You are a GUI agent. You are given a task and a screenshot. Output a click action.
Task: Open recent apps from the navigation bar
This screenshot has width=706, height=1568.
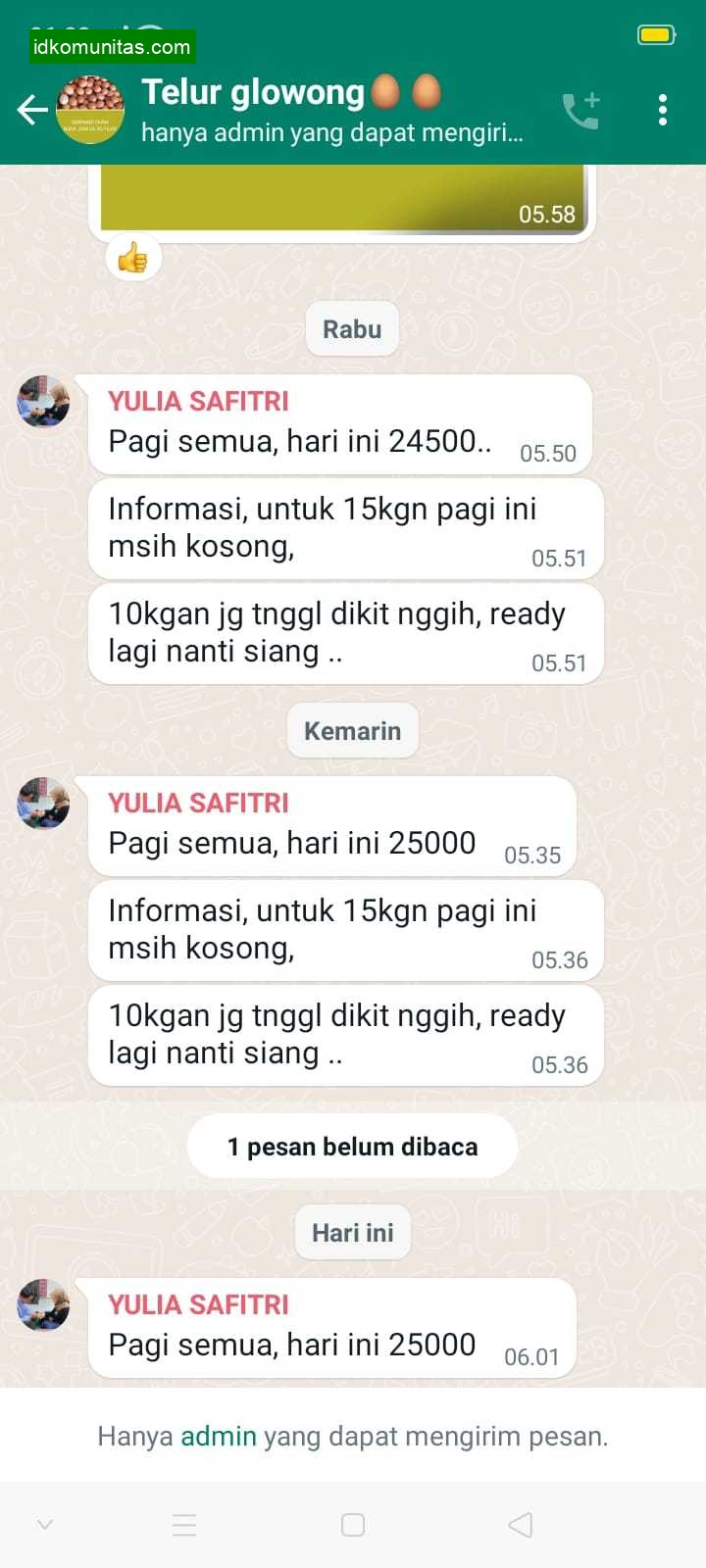184,1525
